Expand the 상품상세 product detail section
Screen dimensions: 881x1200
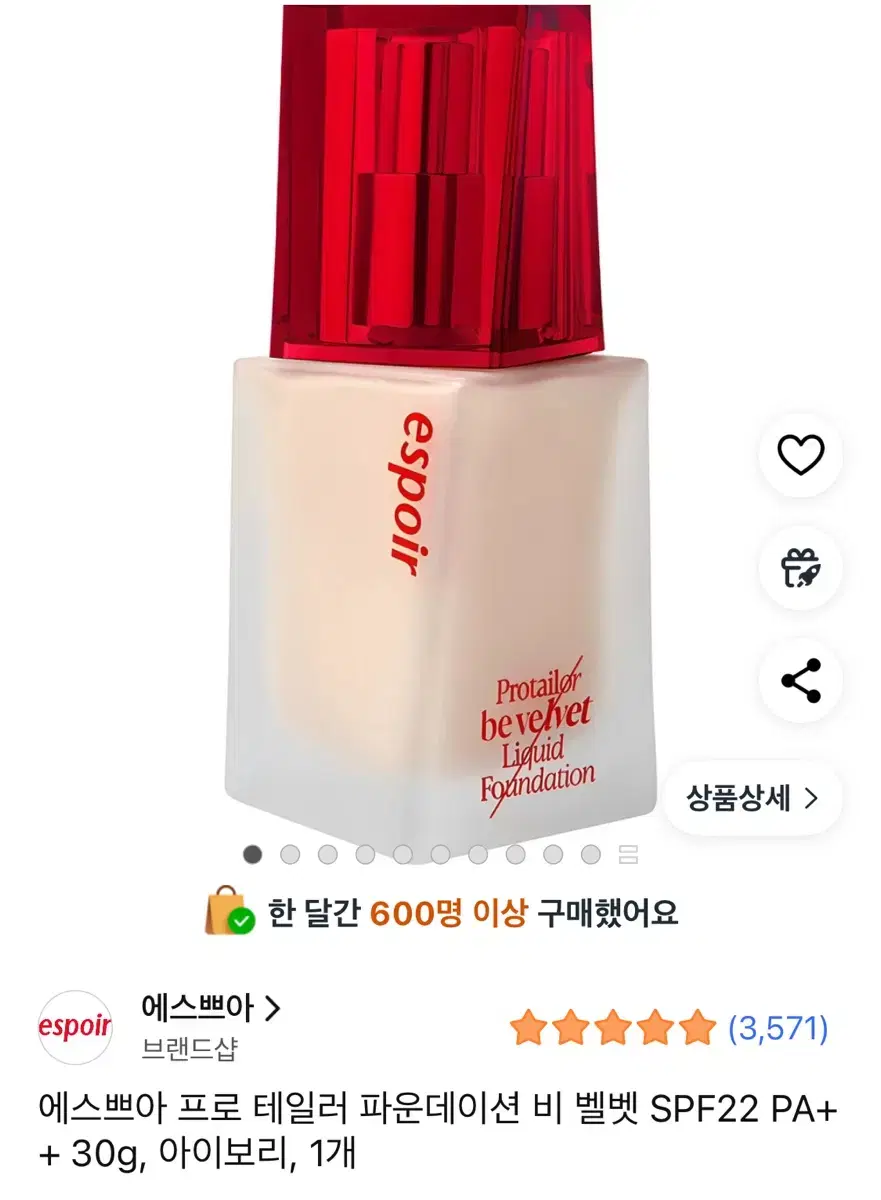coord(751,798)
